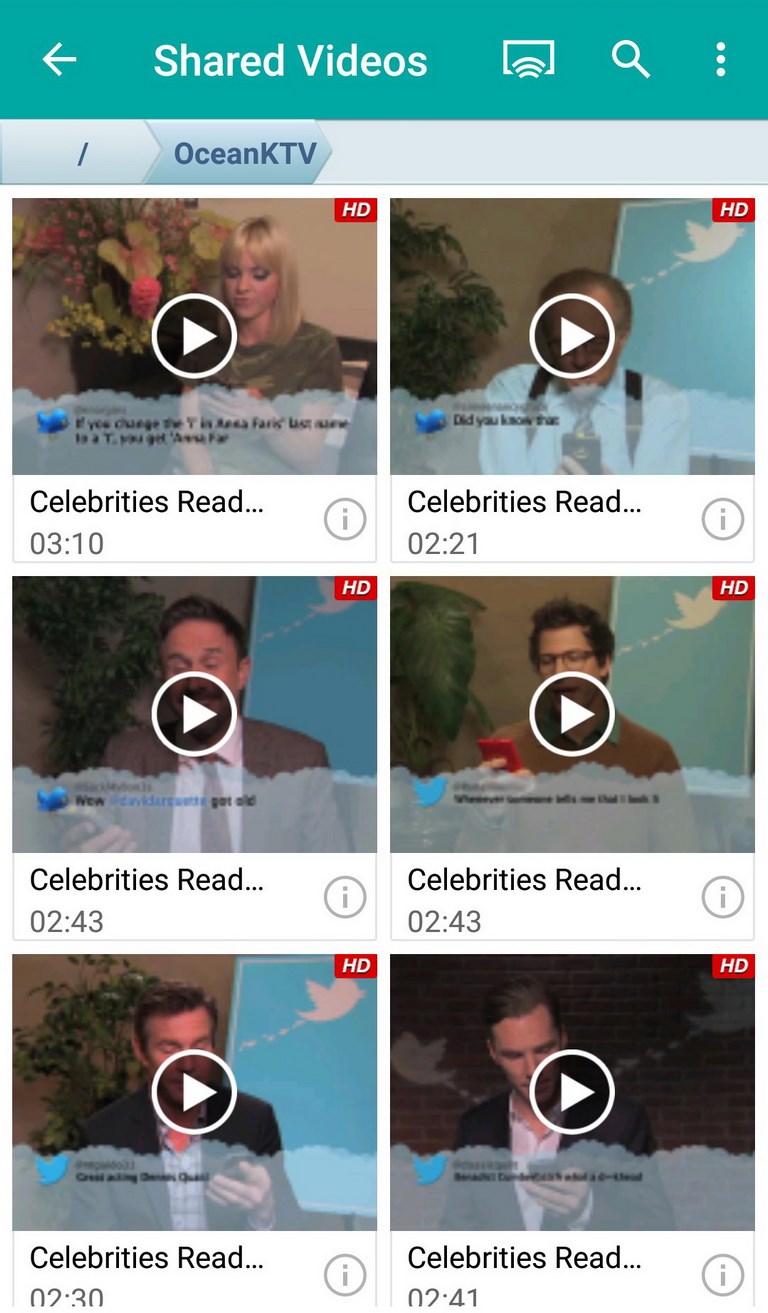Search shared videos
Viewport: 768px width, 1313px height.
point(631,60)
